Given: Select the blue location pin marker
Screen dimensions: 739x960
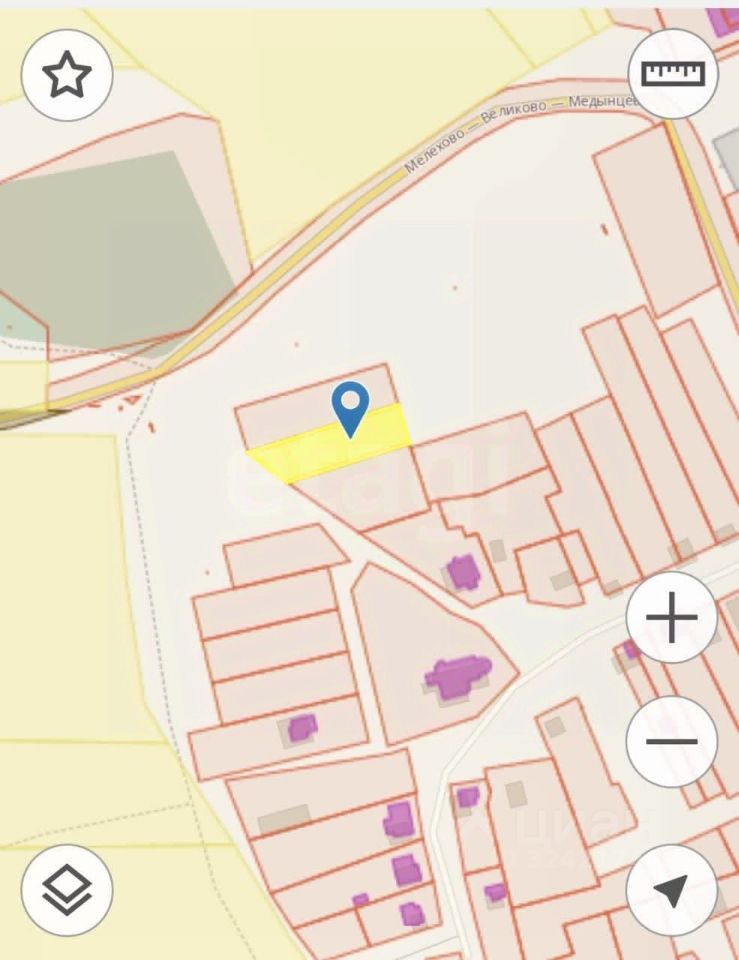Looking at the screenshot, I should pyautogui.click(x=350, y=408).
